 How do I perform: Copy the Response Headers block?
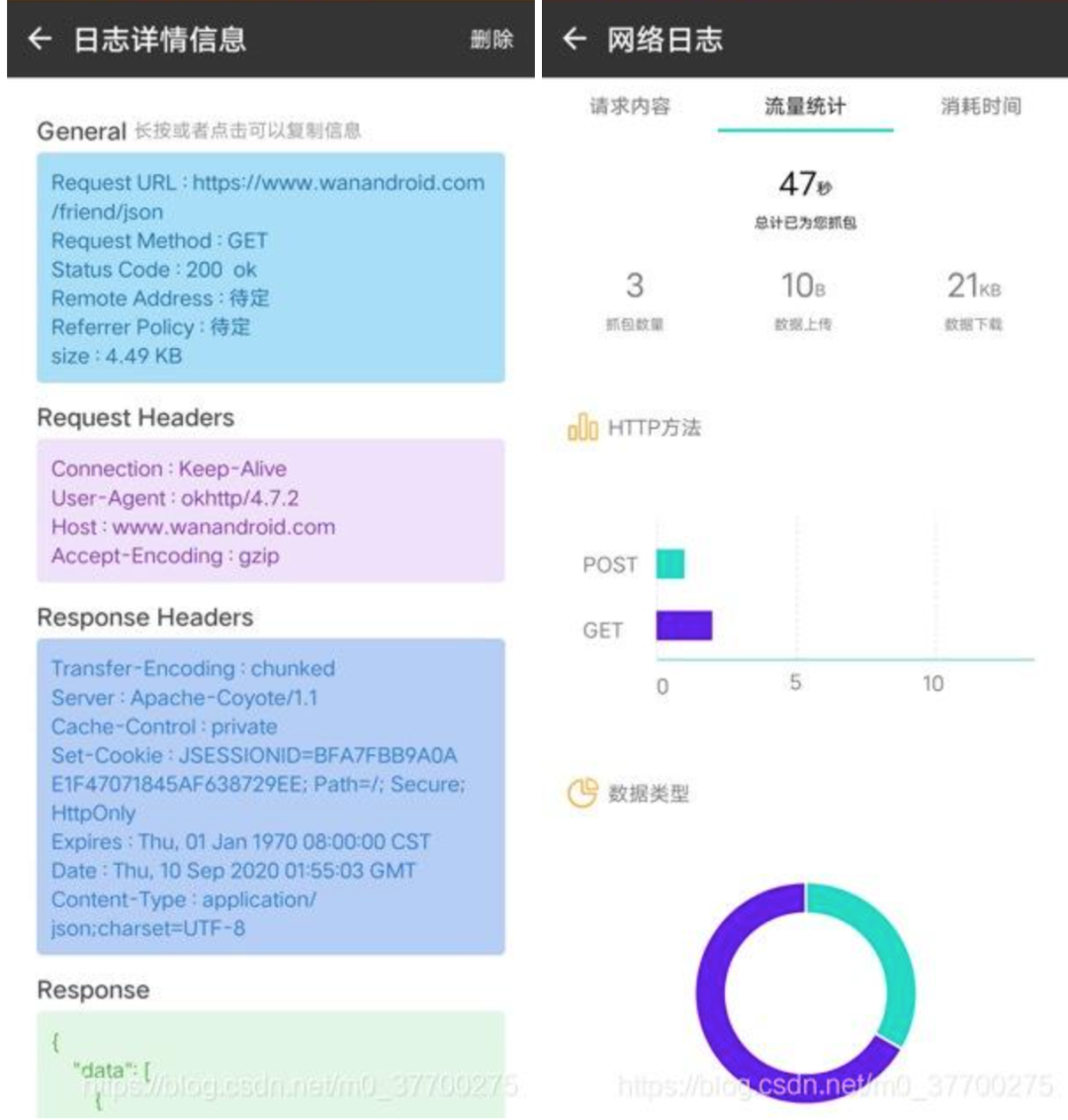coord(270,797)
